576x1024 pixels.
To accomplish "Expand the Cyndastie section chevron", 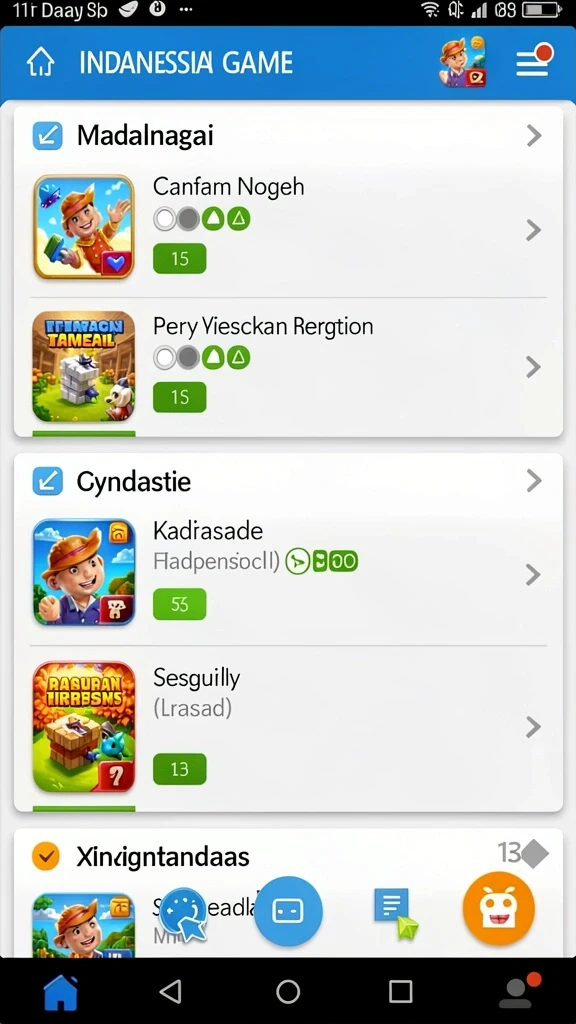I will [534, 481].
